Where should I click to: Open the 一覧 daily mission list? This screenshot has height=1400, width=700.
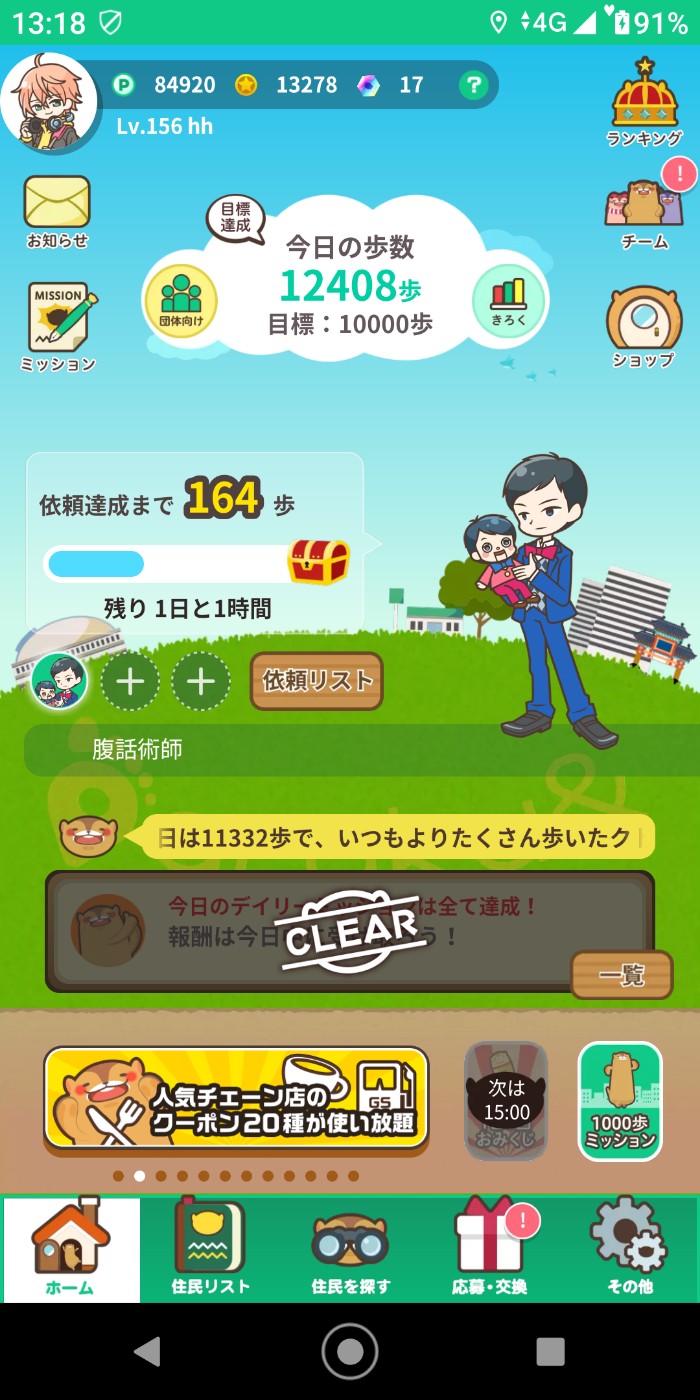coord(621,975)
